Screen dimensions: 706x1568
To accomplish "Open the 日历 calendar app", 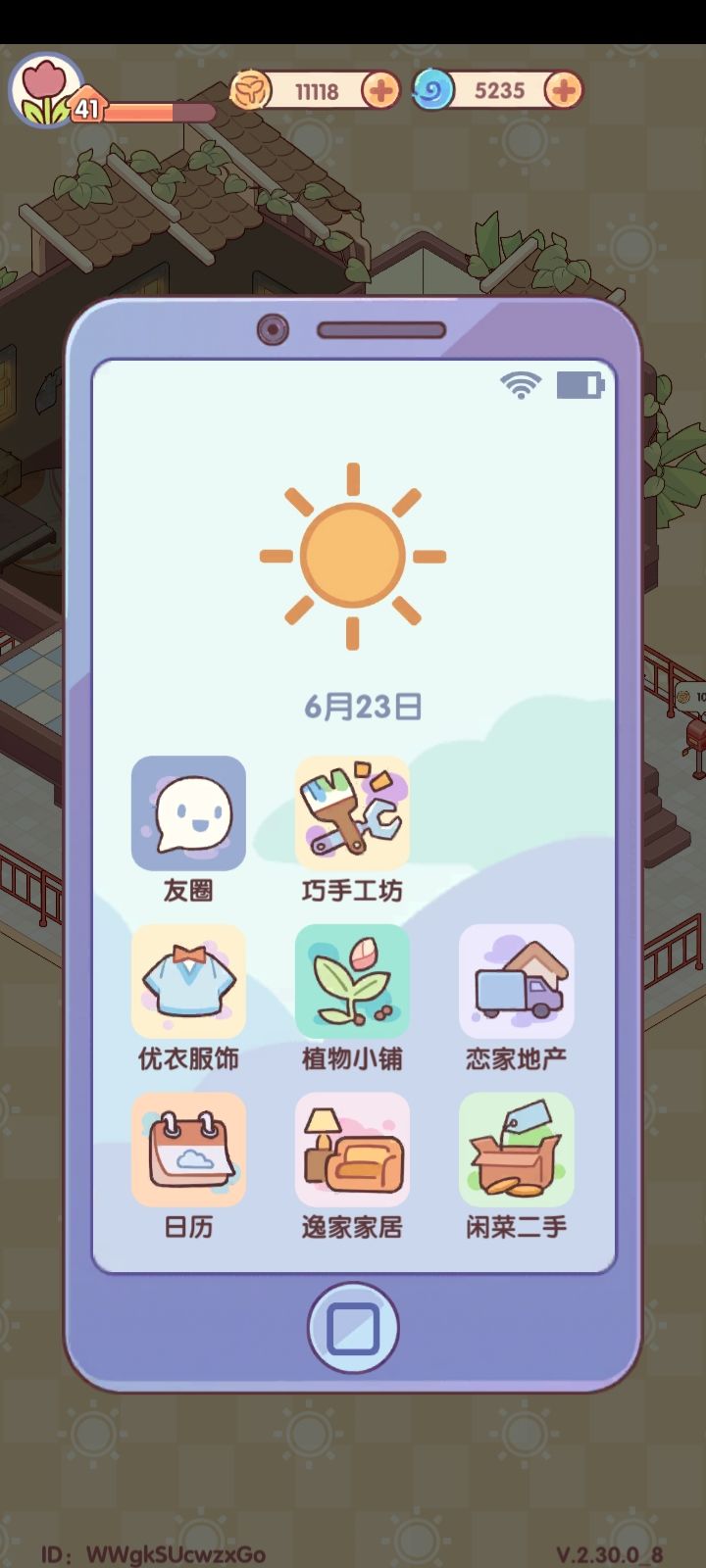I will click(188, 1149).
